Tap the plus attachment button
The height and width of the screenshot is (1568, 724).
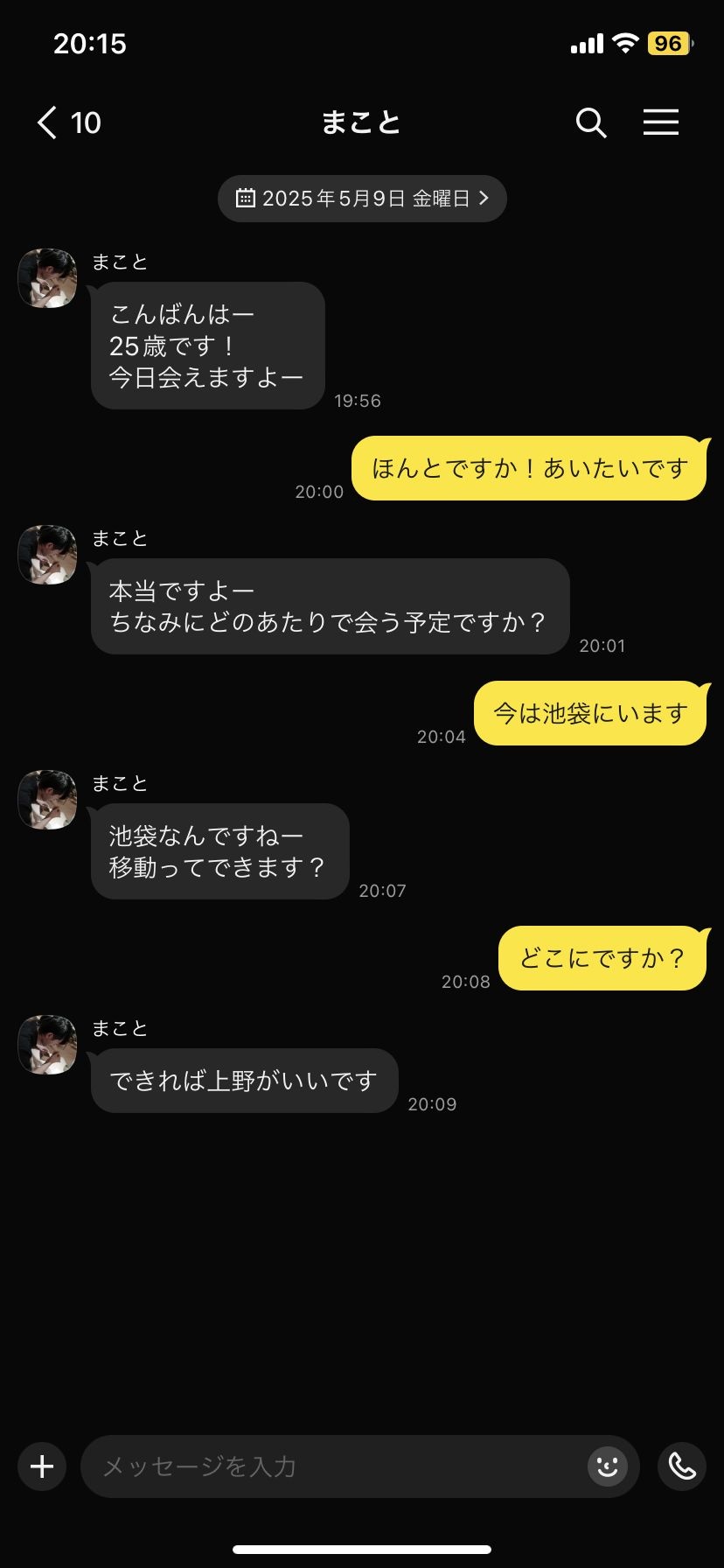pyautogui.click(x=42, y=1466)
